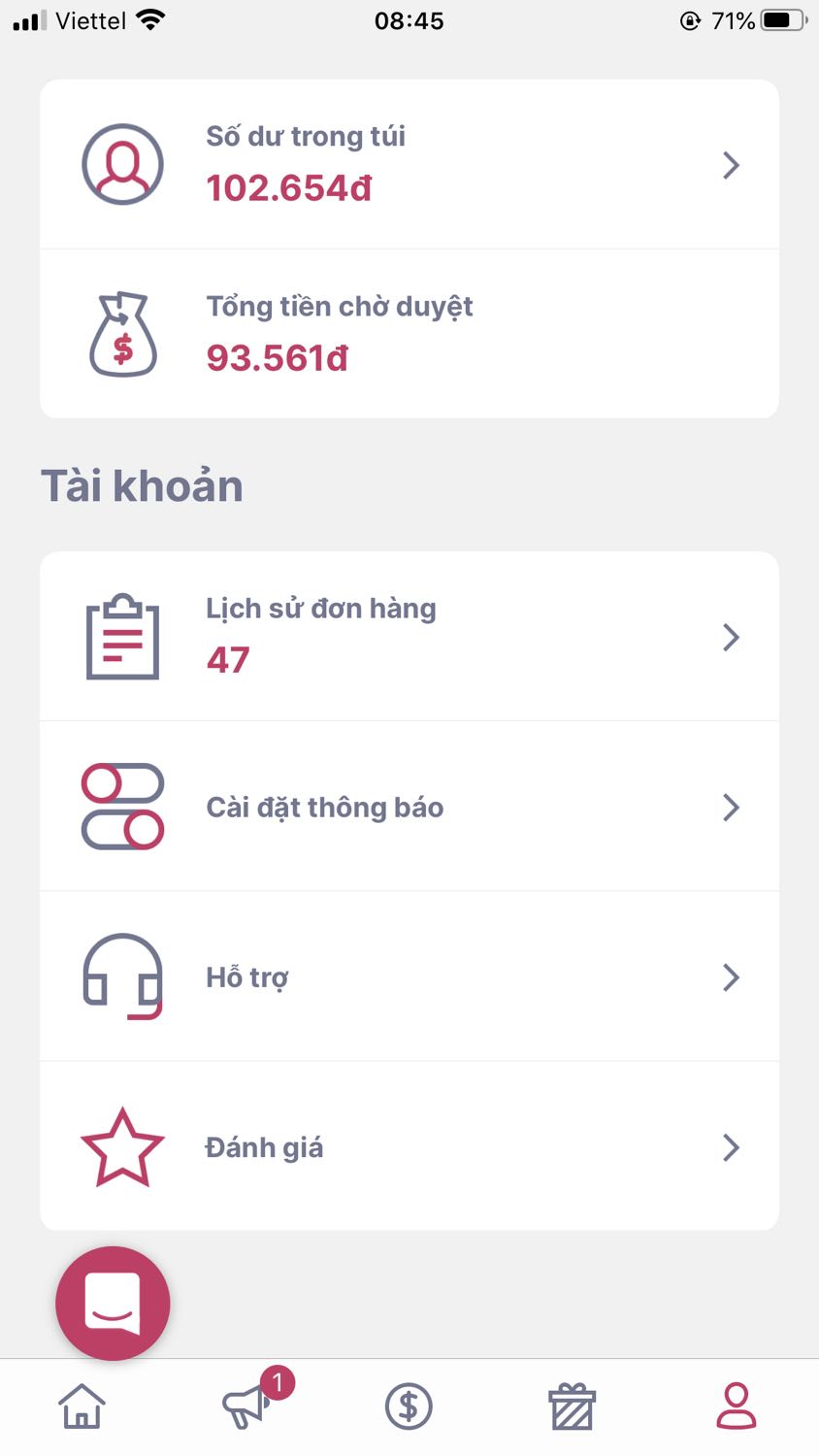The image size is (819, 1456).
Task: Open the headset support icon
Action: click(122, 976)
